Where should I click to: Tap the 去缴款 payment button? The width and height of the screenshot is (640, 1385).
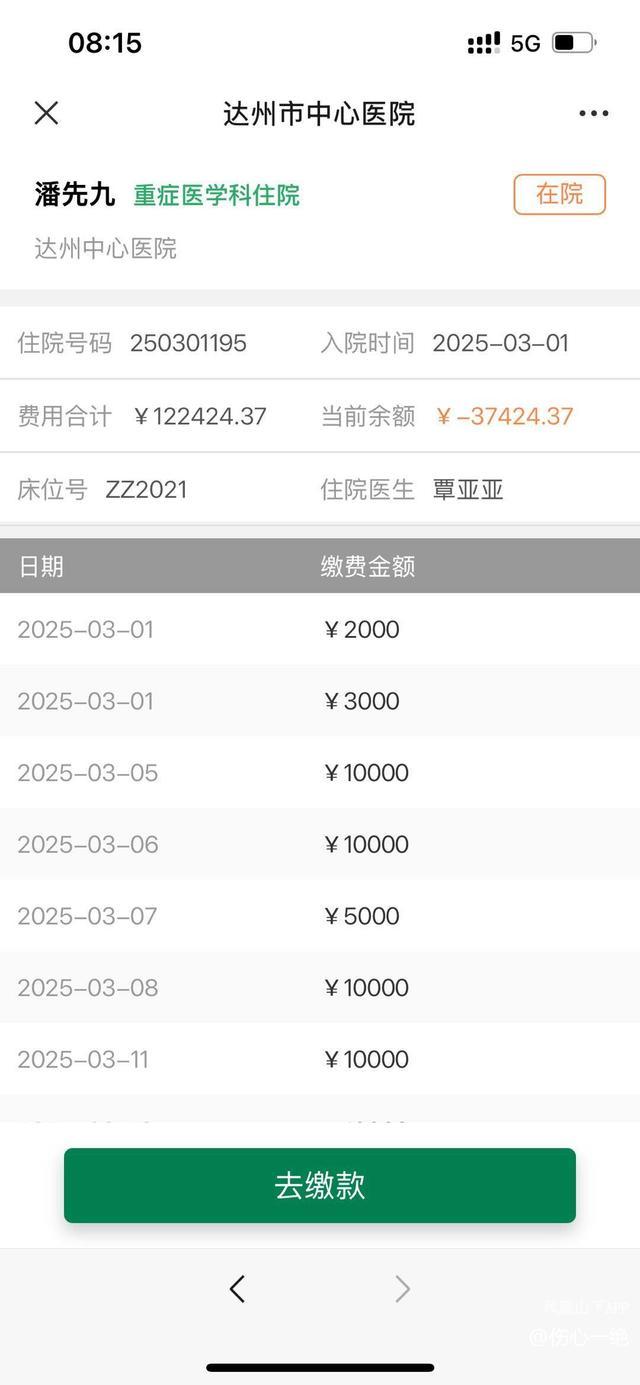[320, 1185]
